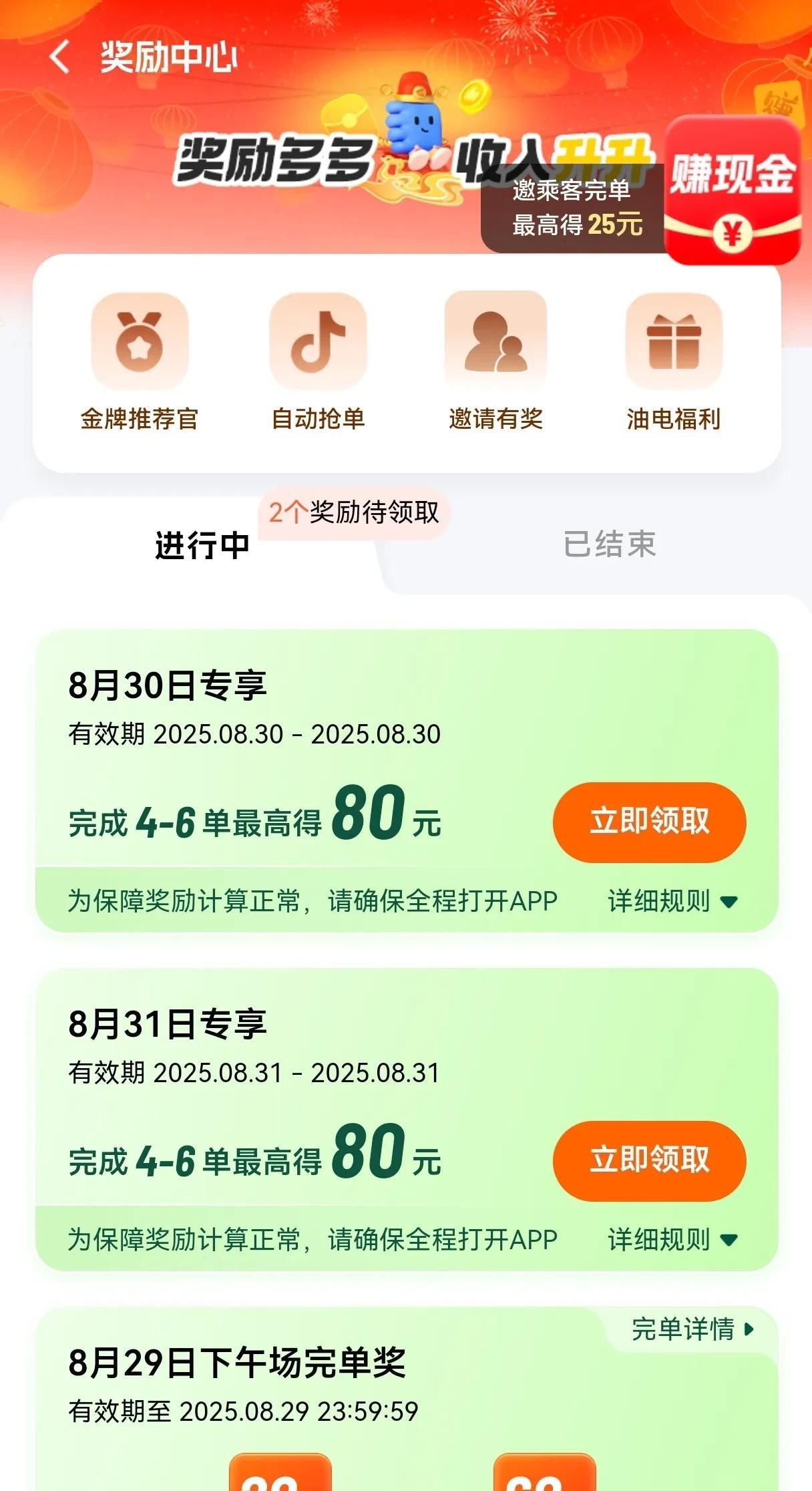This screenshot has width=812, height=1491.
Task: Go back from 奖励中心
Action: [60, 56]
